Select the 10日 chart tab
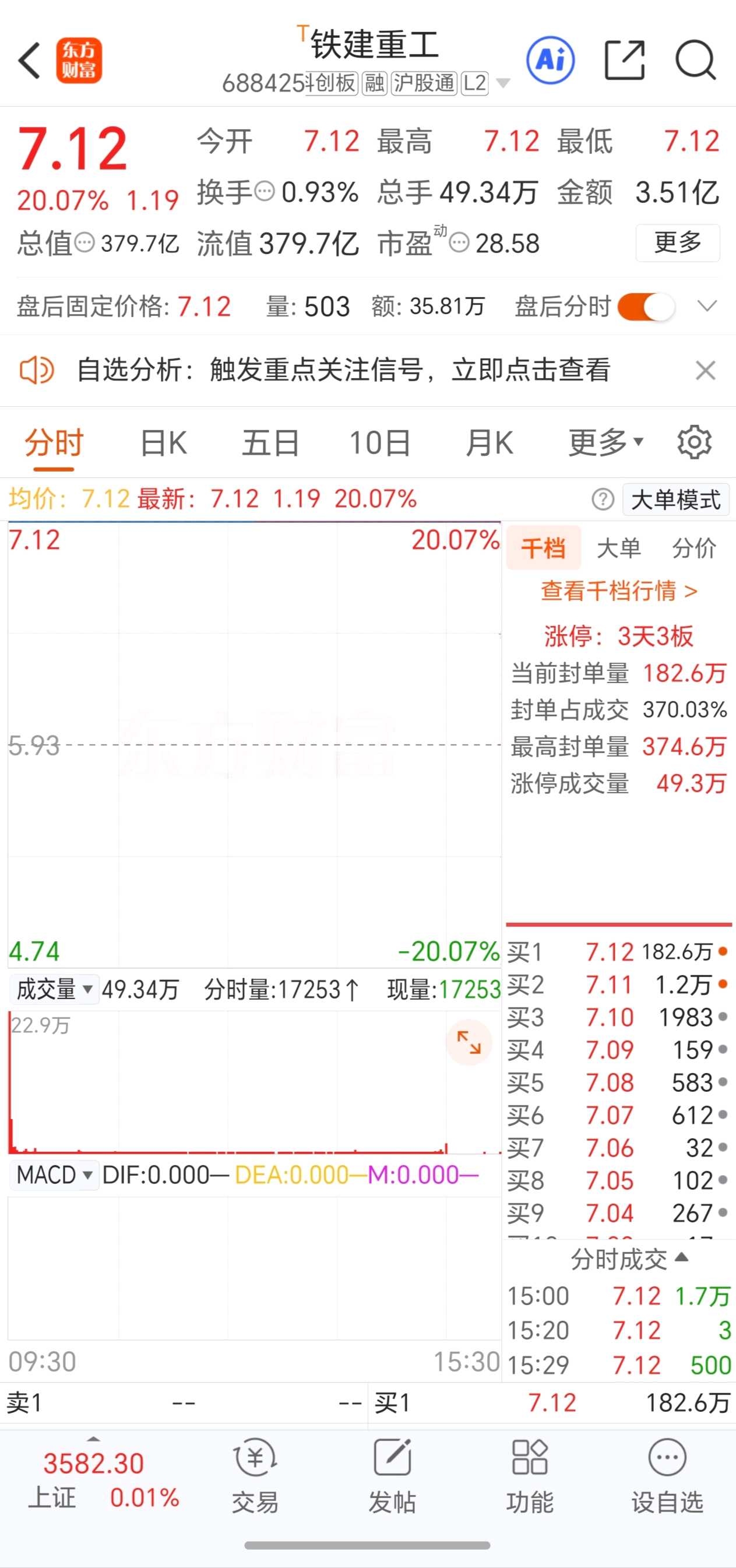 [x=380, y=442]
